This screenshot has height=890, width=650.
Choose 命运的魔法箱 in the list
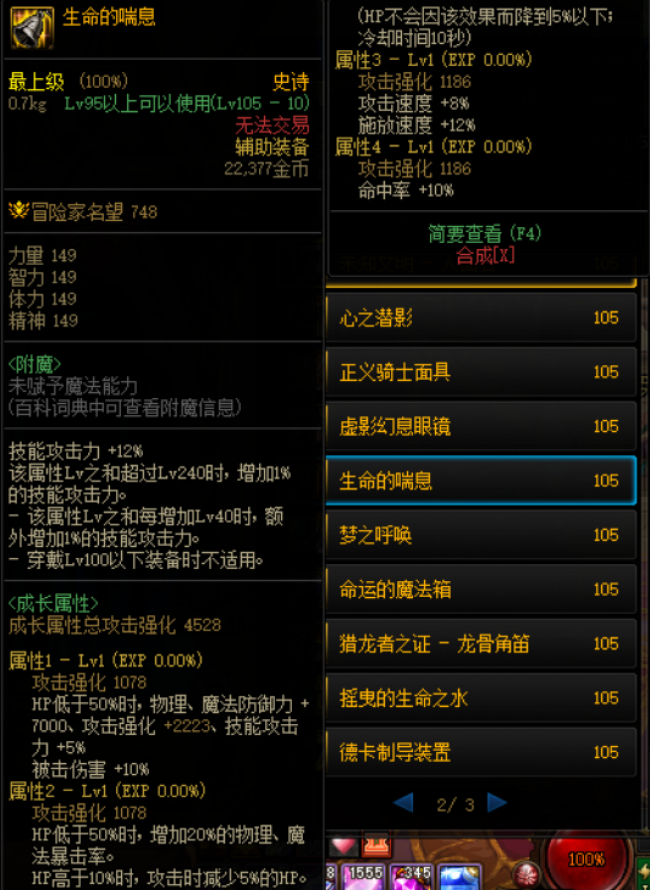click(x=480, y=589)
